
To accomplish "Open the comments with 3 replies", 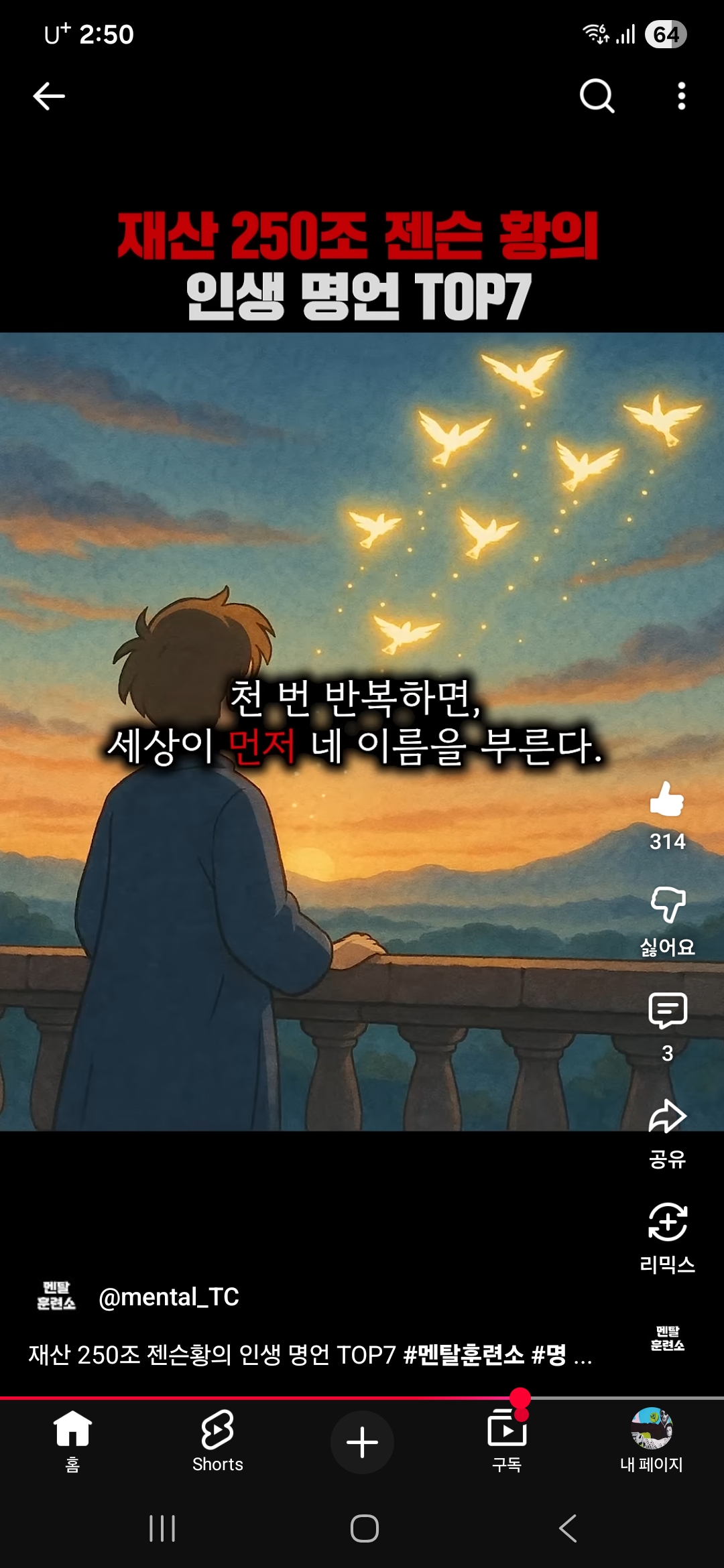I will (x=667, y=1012).
